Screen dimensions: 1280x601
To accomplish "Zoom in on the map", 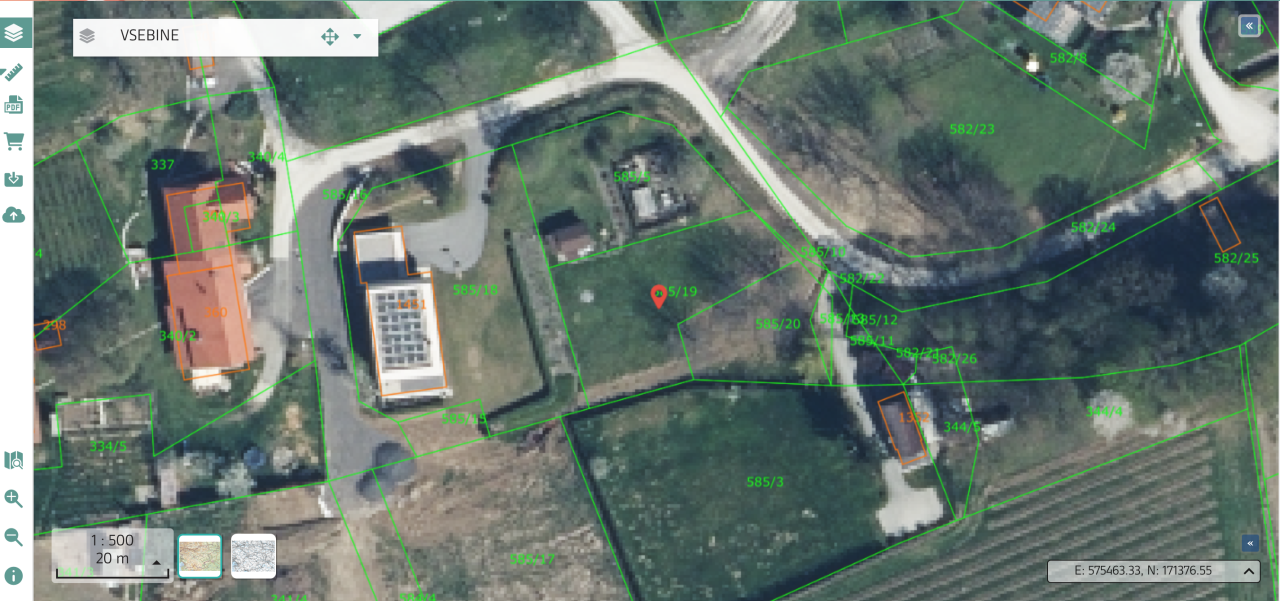I will [x=14, y=498].
